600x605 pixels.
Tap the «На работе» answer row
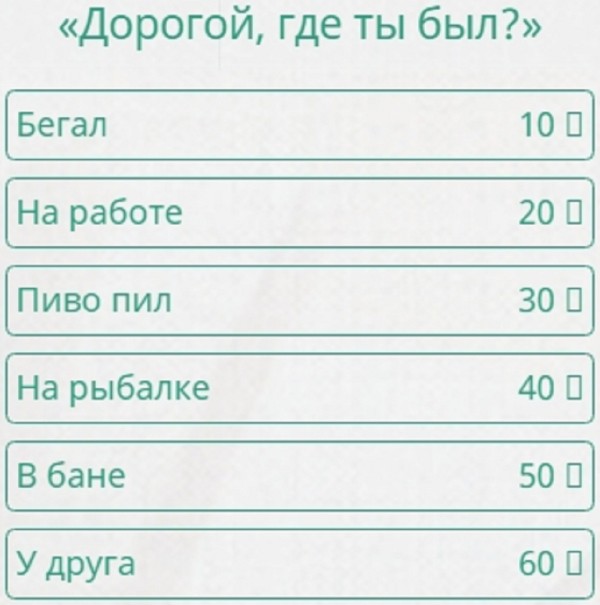pos(300,212)
